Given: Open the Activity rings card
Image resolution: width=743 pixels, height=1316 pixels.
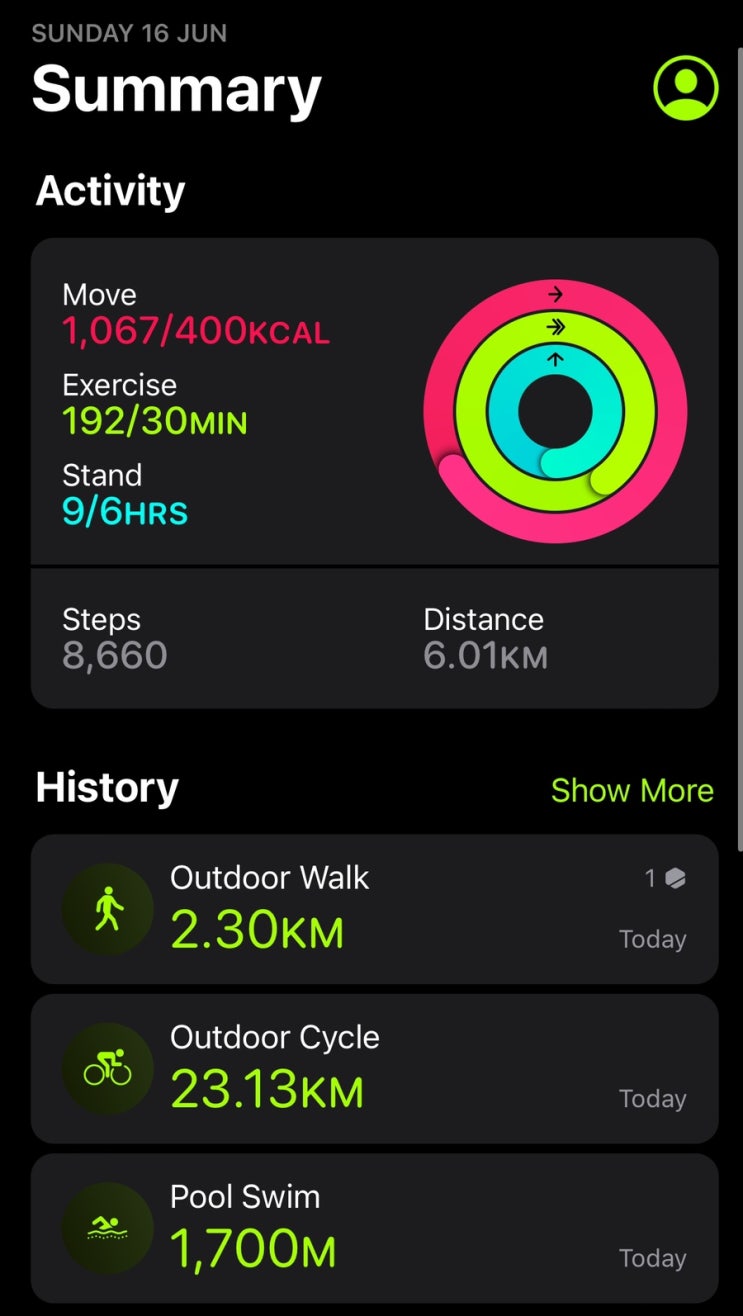Looking at the screenshot, I should click(x=374, y=400).
